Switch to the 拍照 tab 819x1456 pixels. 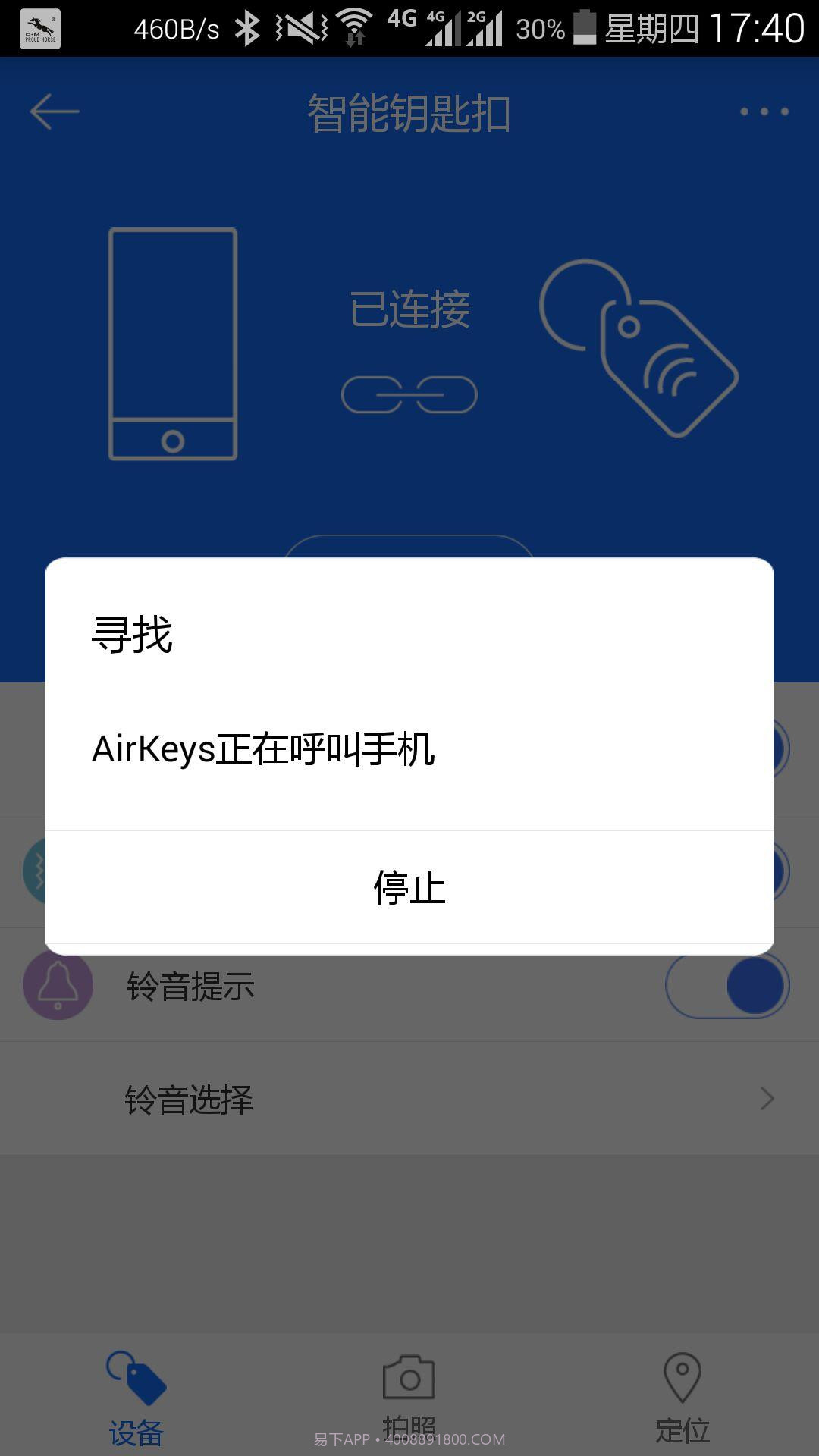point(408,1395)
